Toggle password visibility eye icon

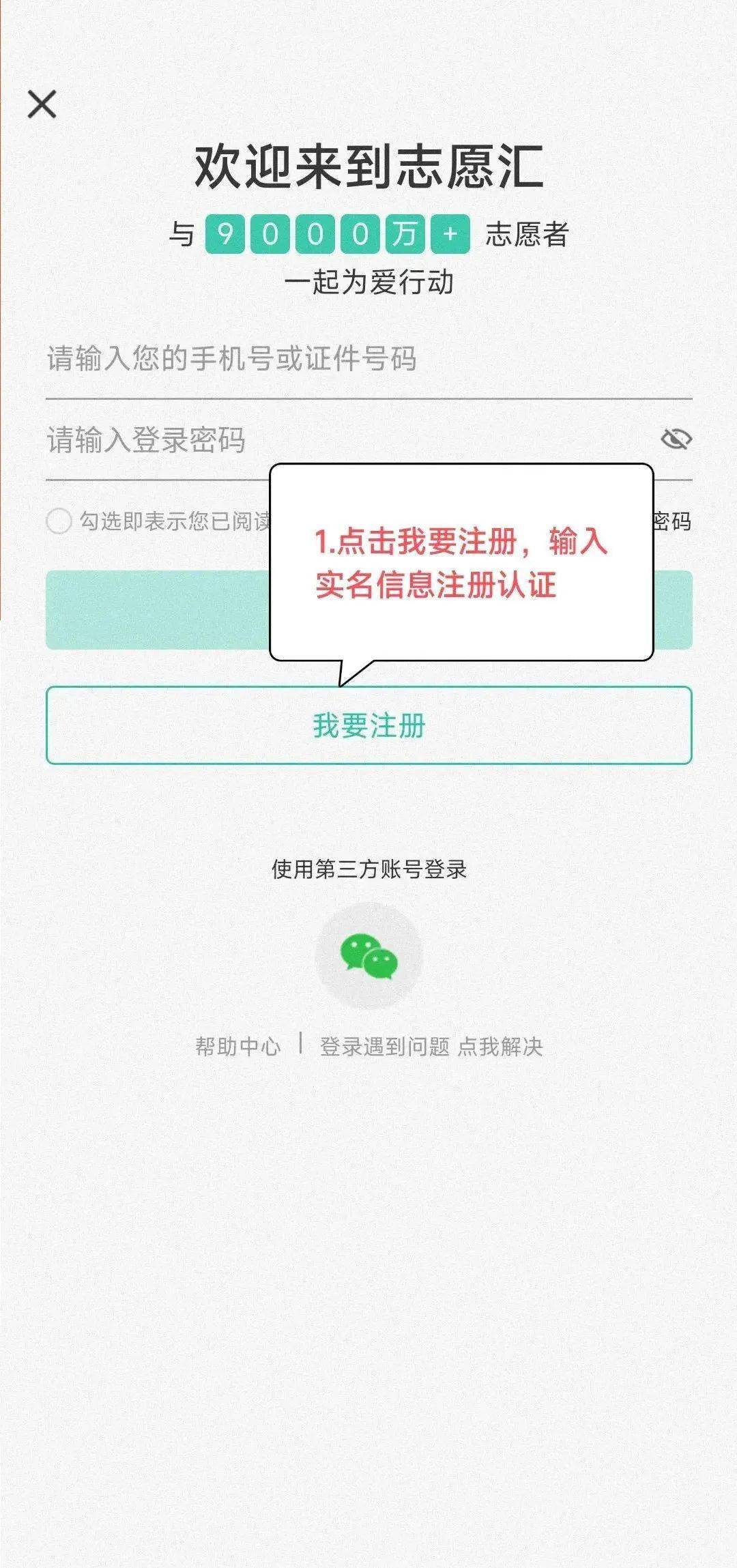pyautogui.click(x=676, y=439)
